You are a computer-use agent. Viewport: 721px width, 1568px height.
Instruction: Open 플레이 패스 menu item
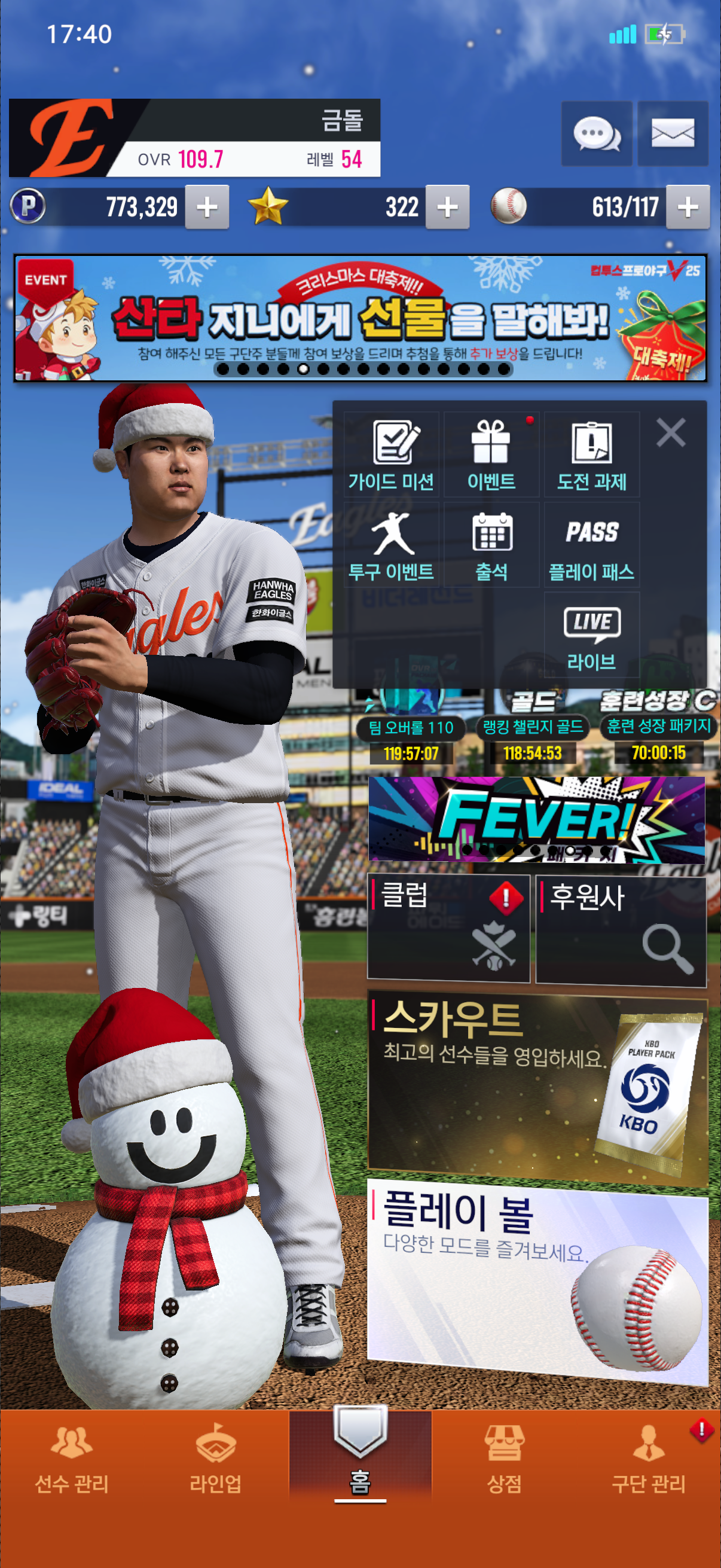(591, 545)
